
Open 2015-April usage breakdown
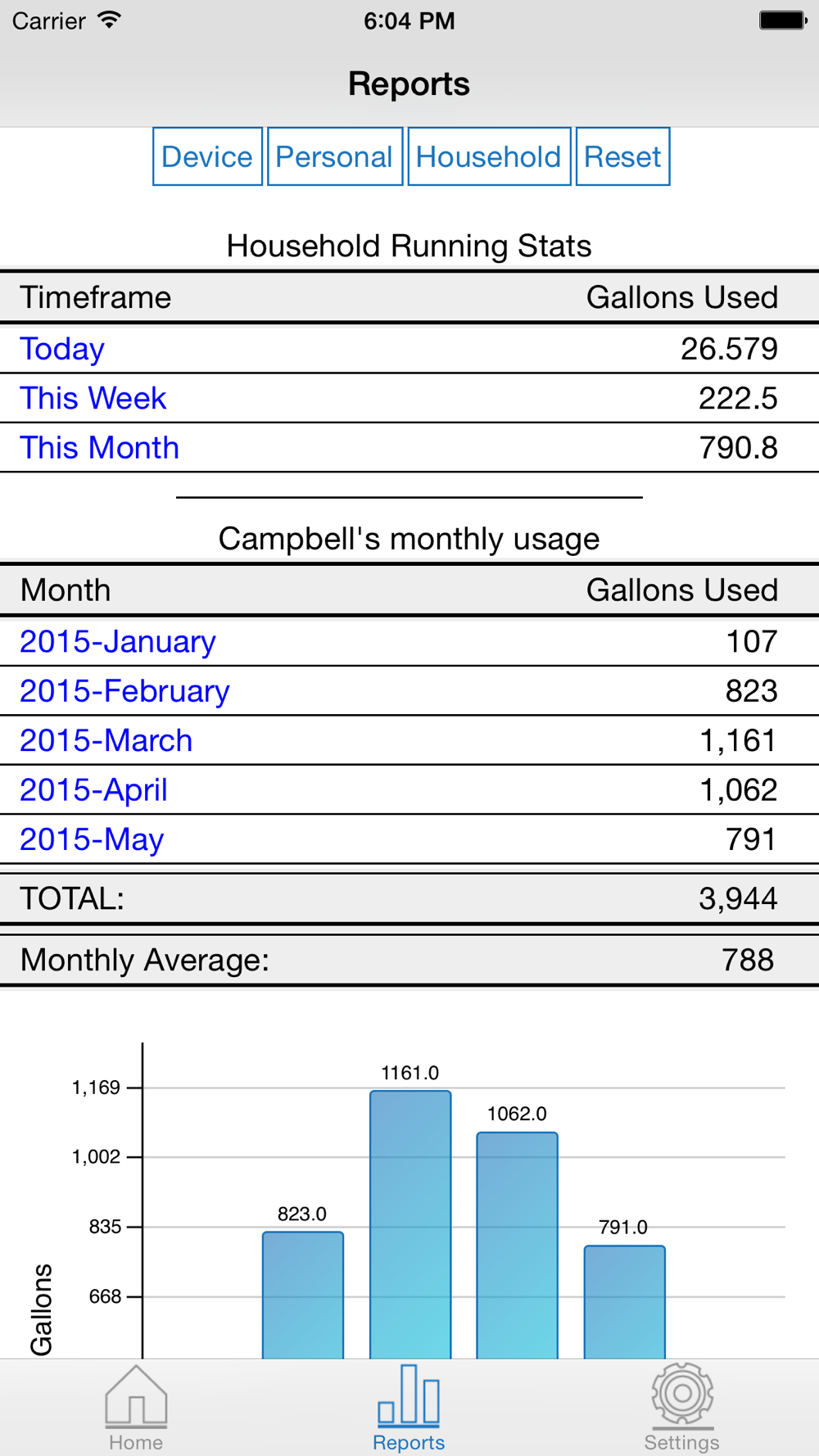[x=94, y=790]
